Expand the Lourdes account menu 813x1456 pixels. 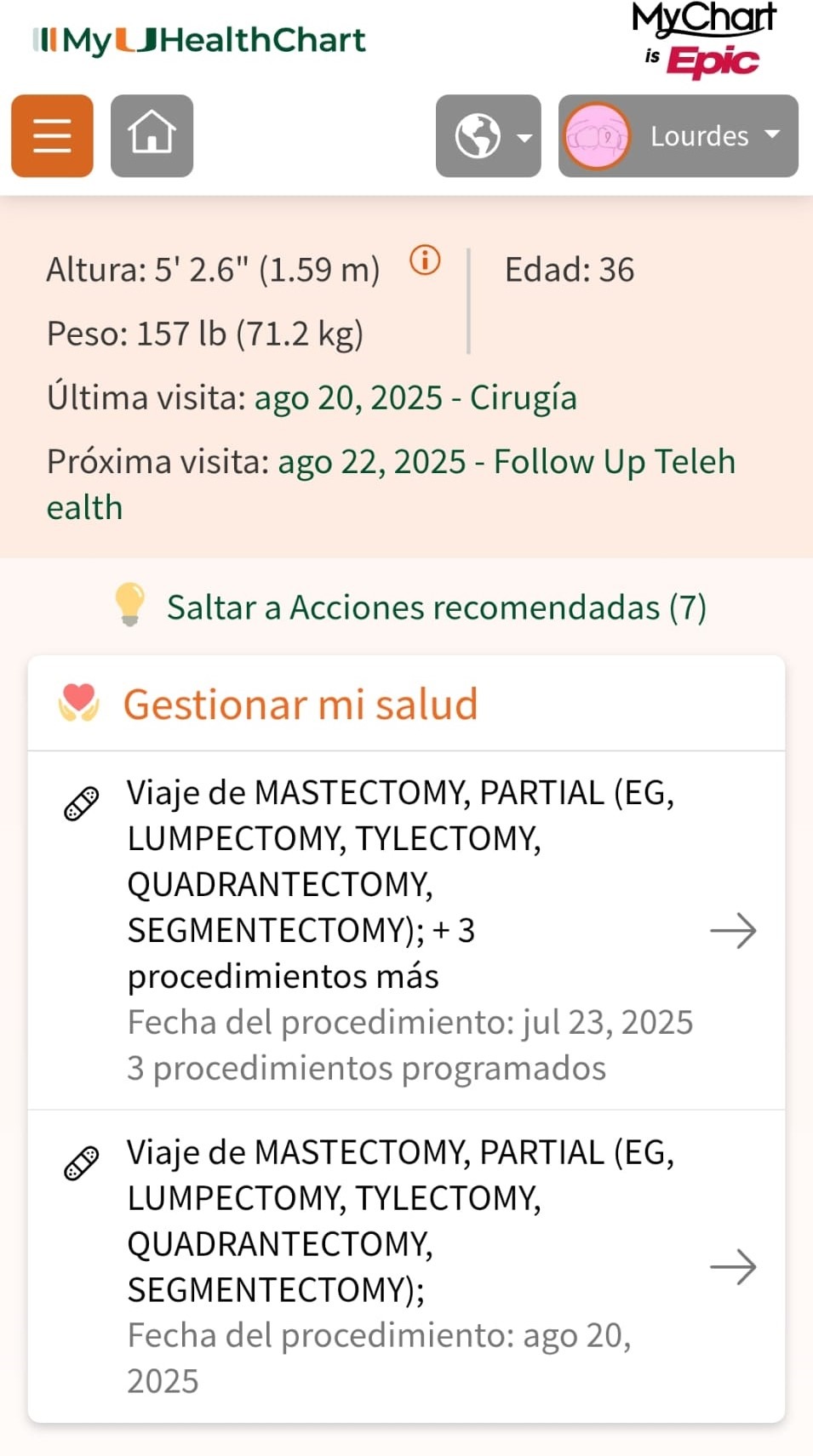(x=678, y=136)
